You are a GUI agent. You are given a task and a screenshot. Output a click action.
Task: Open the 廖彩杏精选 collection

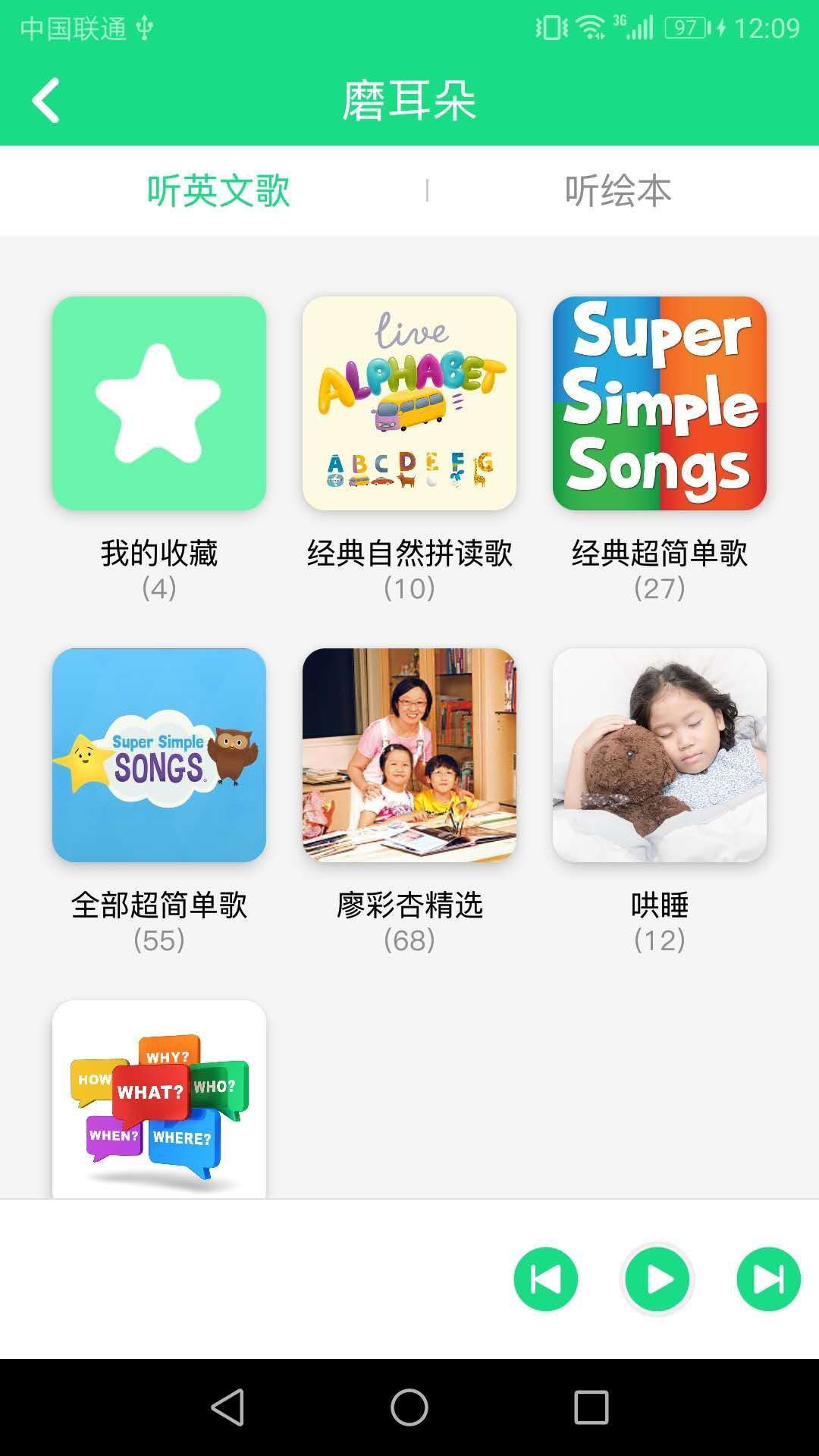click(x=409, y=755)
